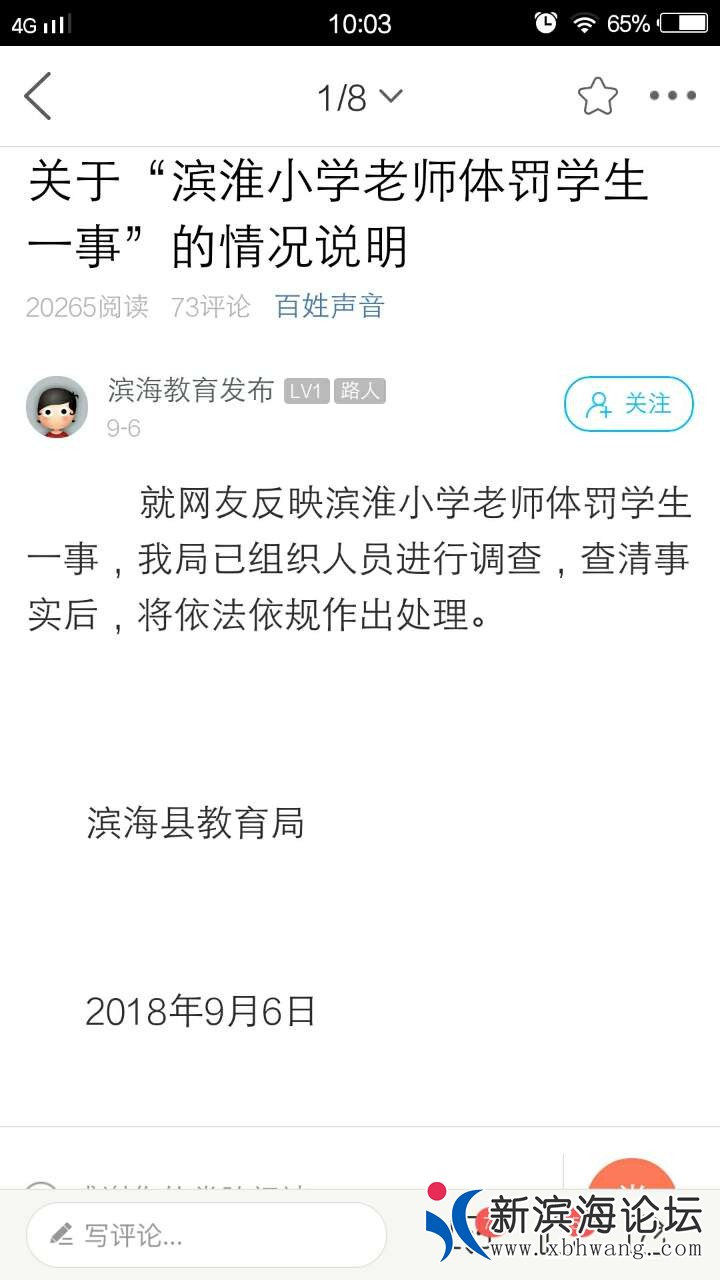Tap the 写评论 comment field
The height and width of the screenshot is (1280, 720).
click(x=206, y=1235)
